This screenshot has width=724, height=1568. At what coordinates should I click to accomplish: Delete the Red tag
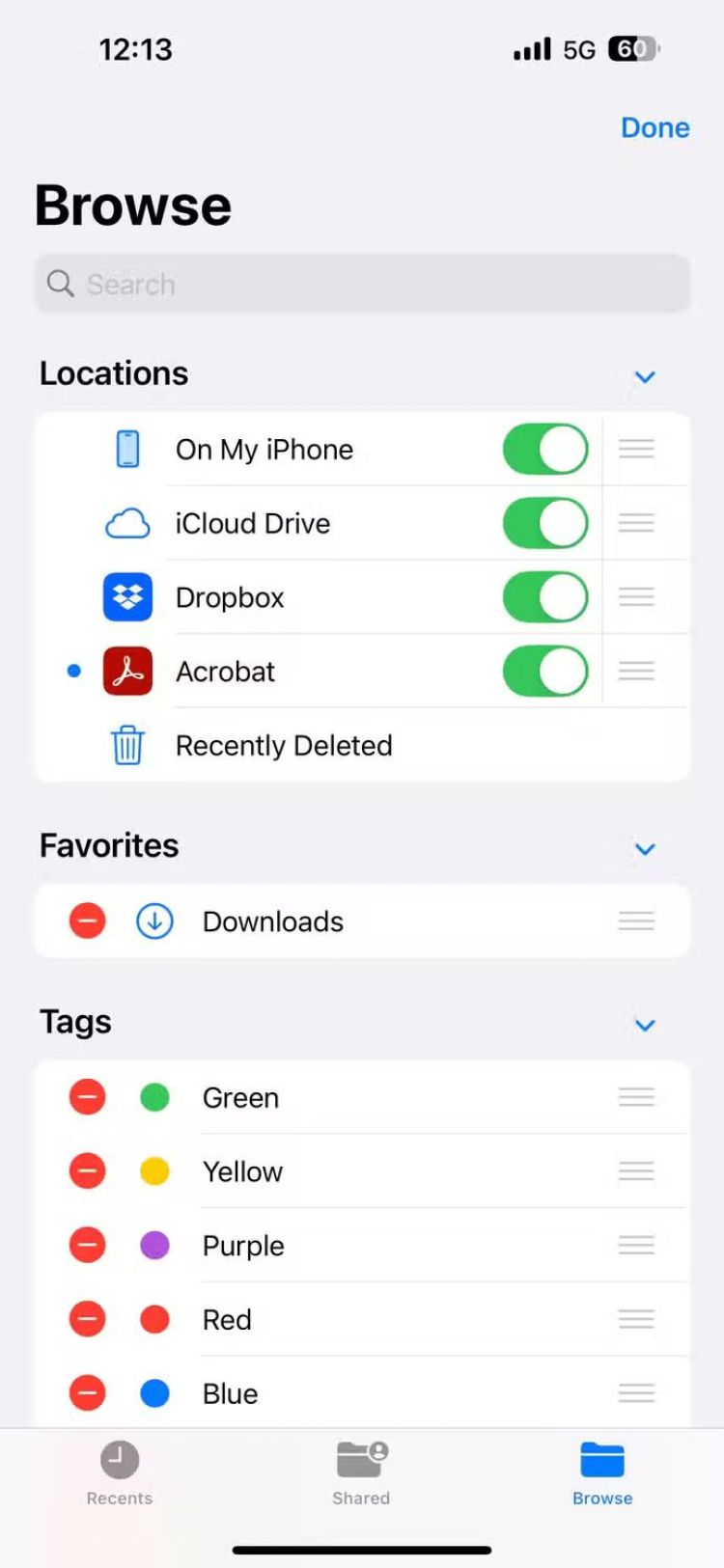tap(87, 1319)
